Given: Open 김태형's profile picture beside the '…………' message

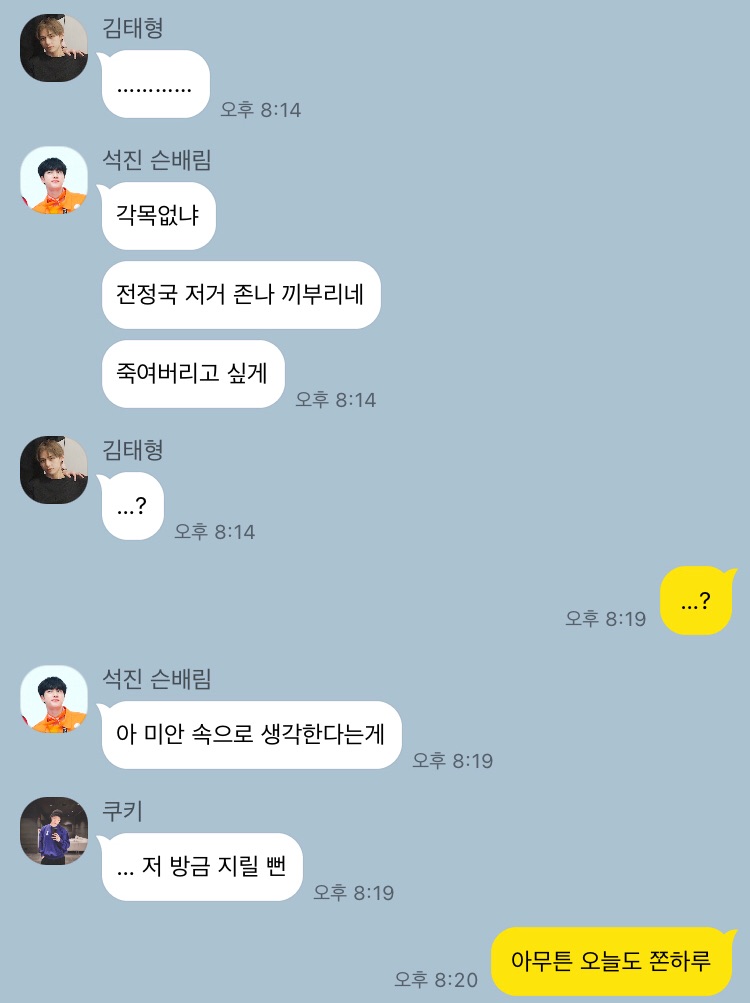Looking at the screenshot, I should click(54, 48).
